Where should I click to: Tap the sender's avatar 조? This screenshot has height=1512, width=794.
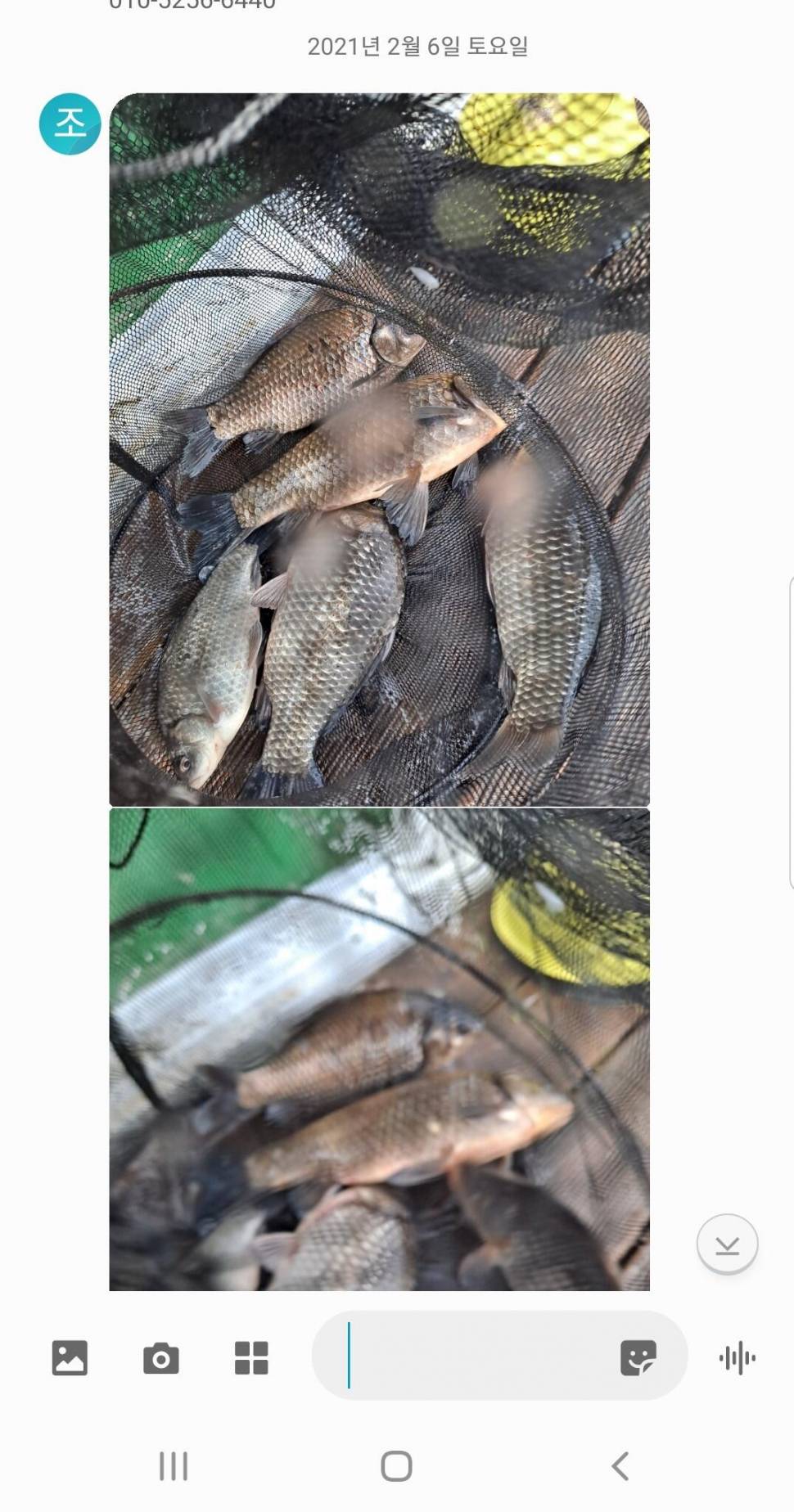70,124
